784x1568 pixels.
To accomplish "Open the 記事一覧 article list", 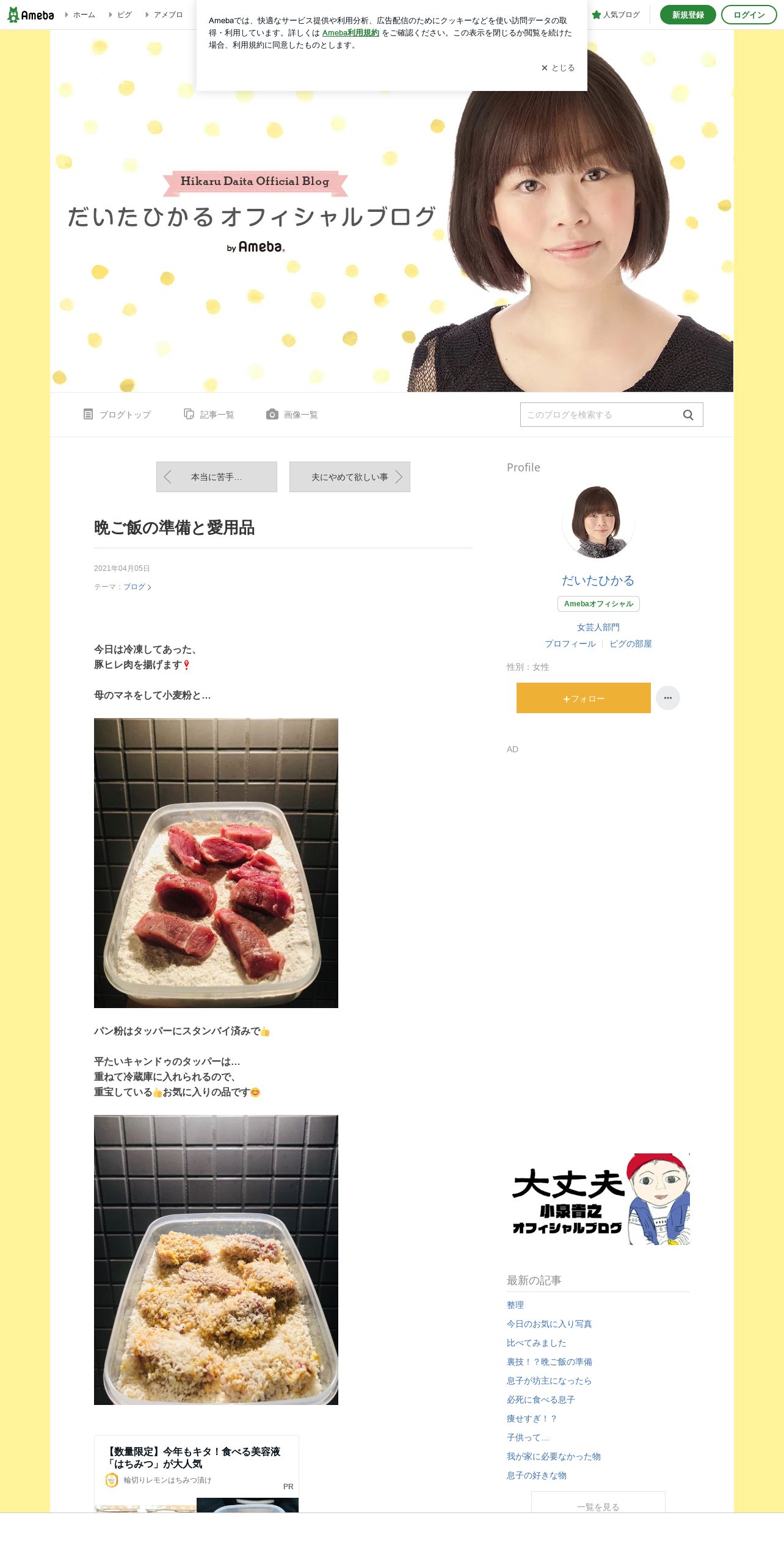I will (x=209, y=415).
